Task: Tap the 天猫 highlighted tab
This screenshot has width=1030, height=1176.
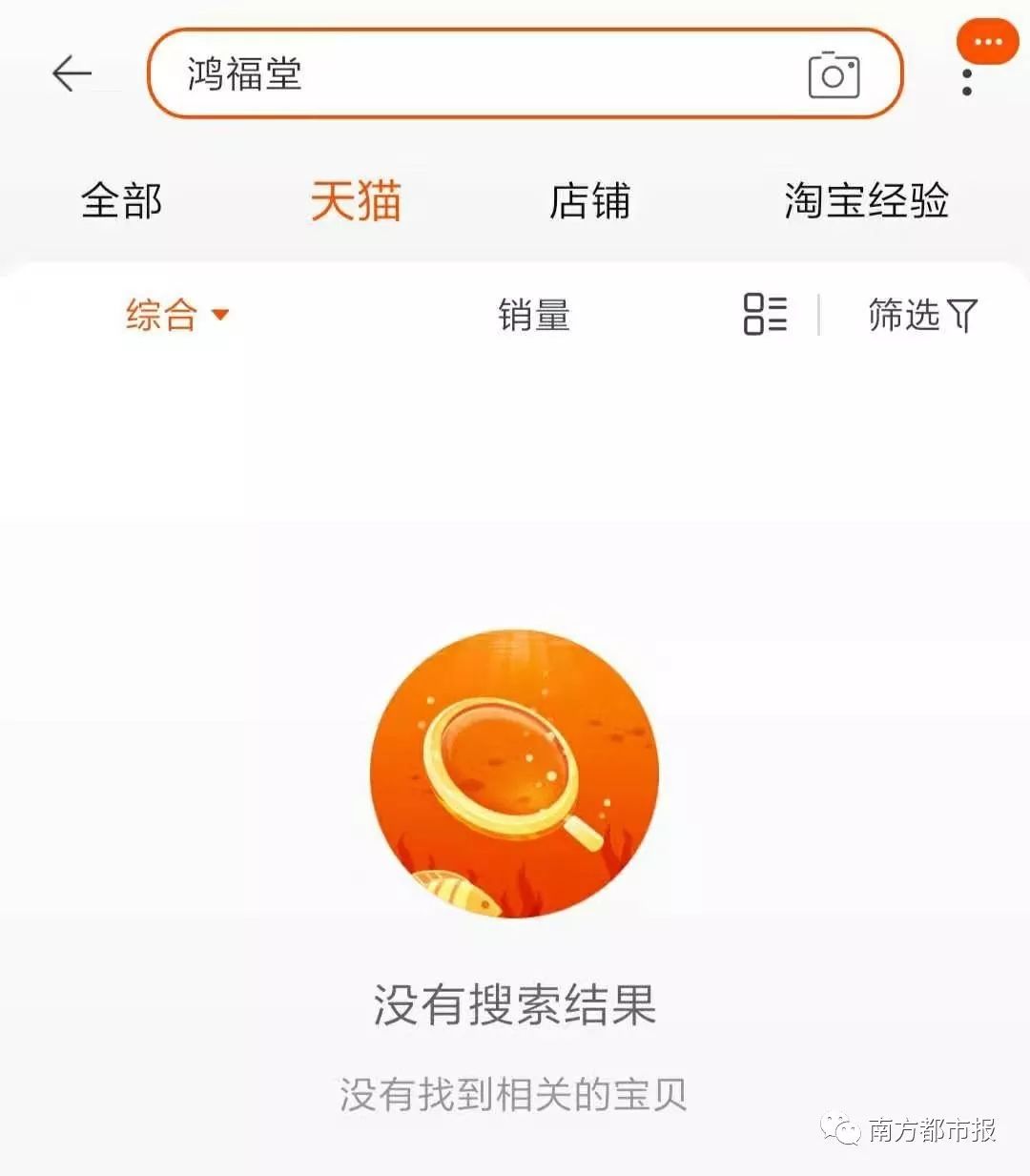Action: coord(356,201)
